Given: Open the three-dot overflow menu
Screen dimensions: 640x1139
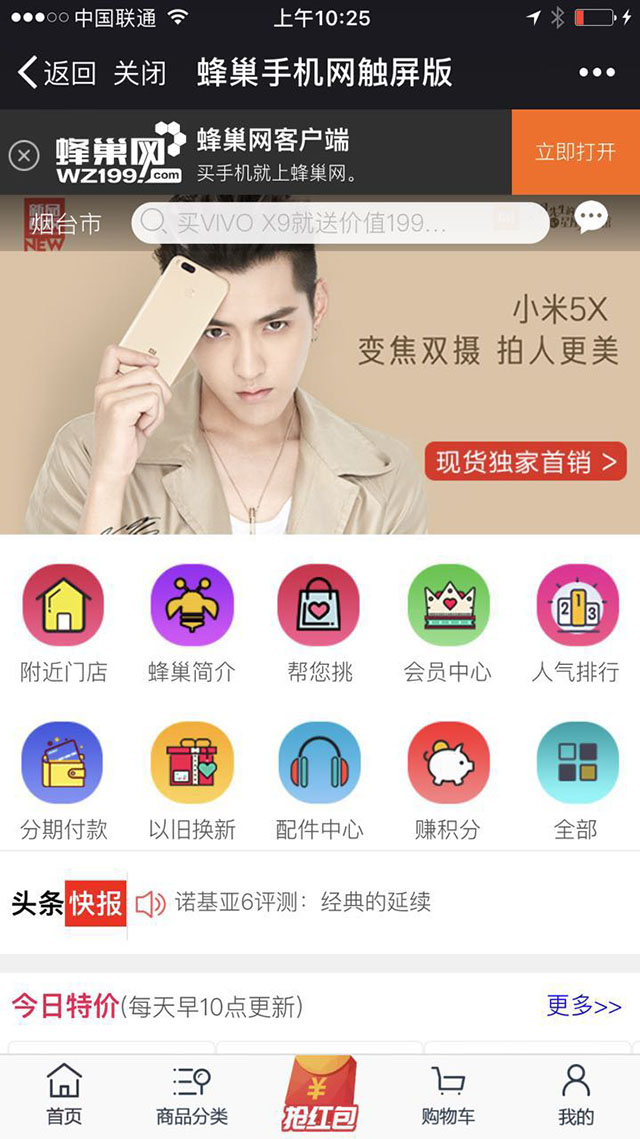Looking at the screenshot, I should (x=597, y=73).
